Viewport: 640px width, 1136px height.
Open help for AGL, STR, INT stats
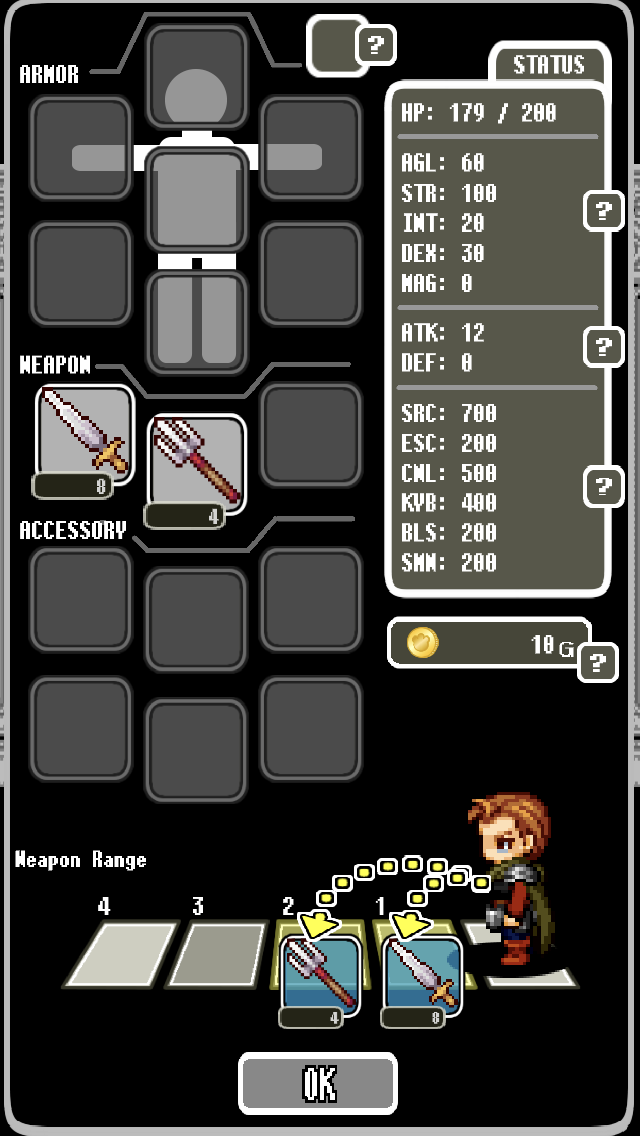pyautogui.click(x=603, y=211)
